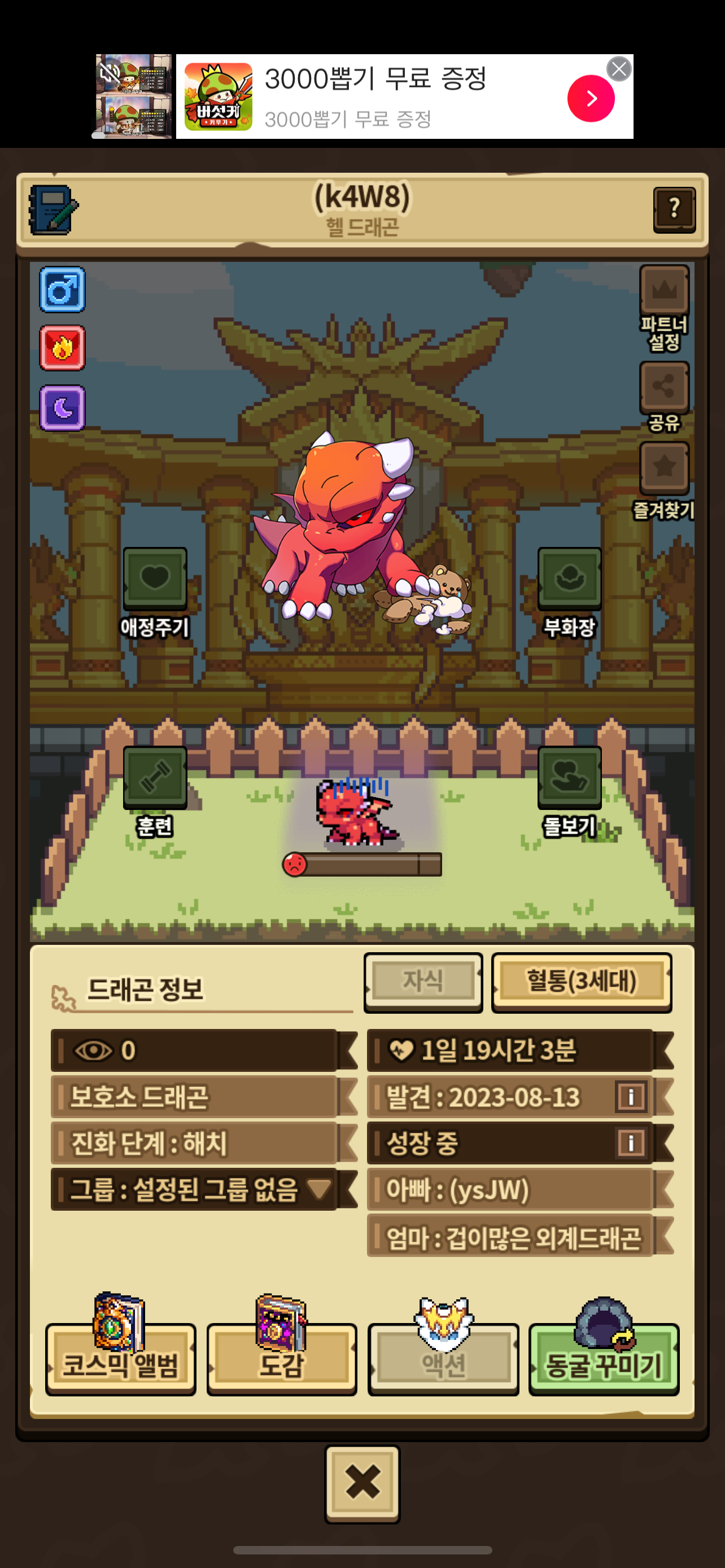Screen dimensions: 725x1568
Task: Show info for 발견 date
Action: (x=631, y=1097)
